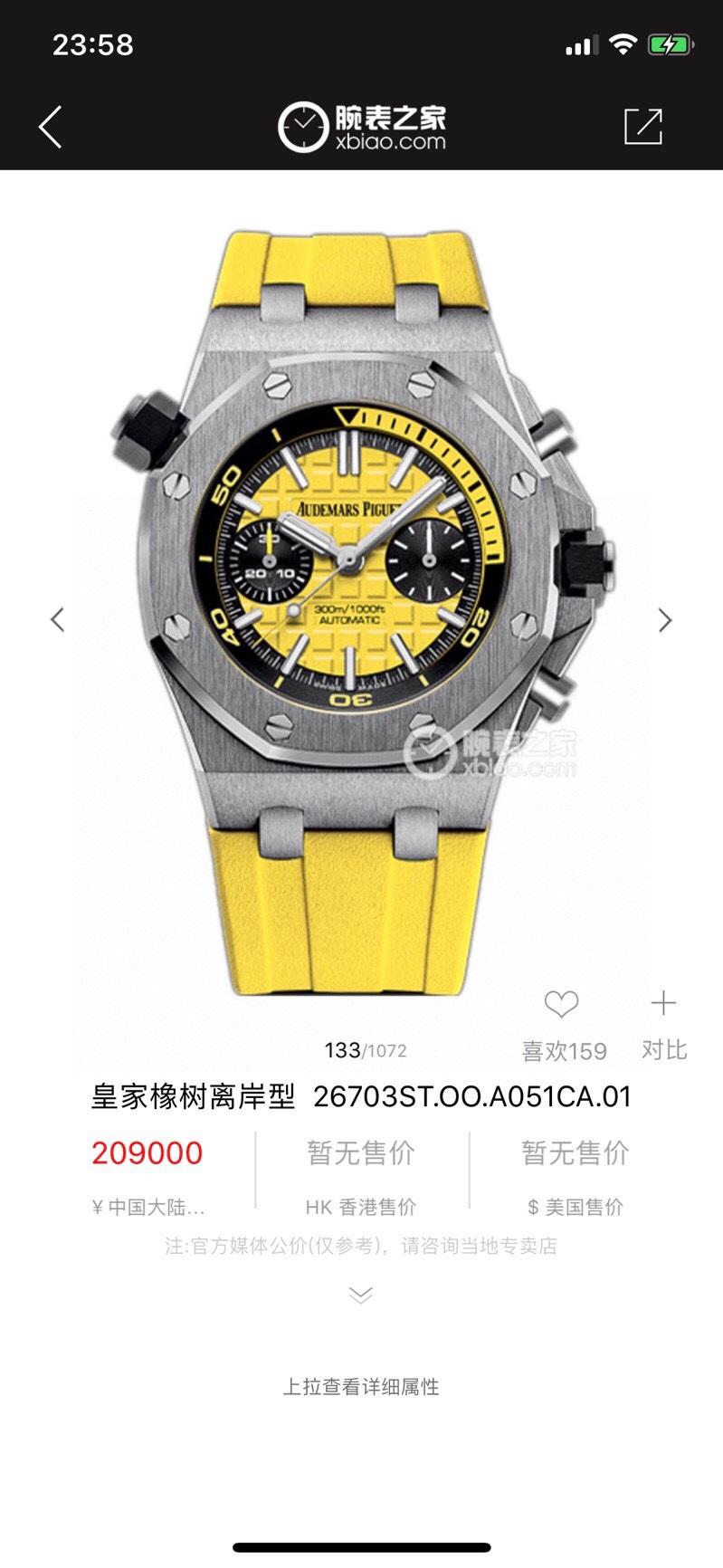Show the previous watch image
This screenshot has width=723, height=1568.
58,620
